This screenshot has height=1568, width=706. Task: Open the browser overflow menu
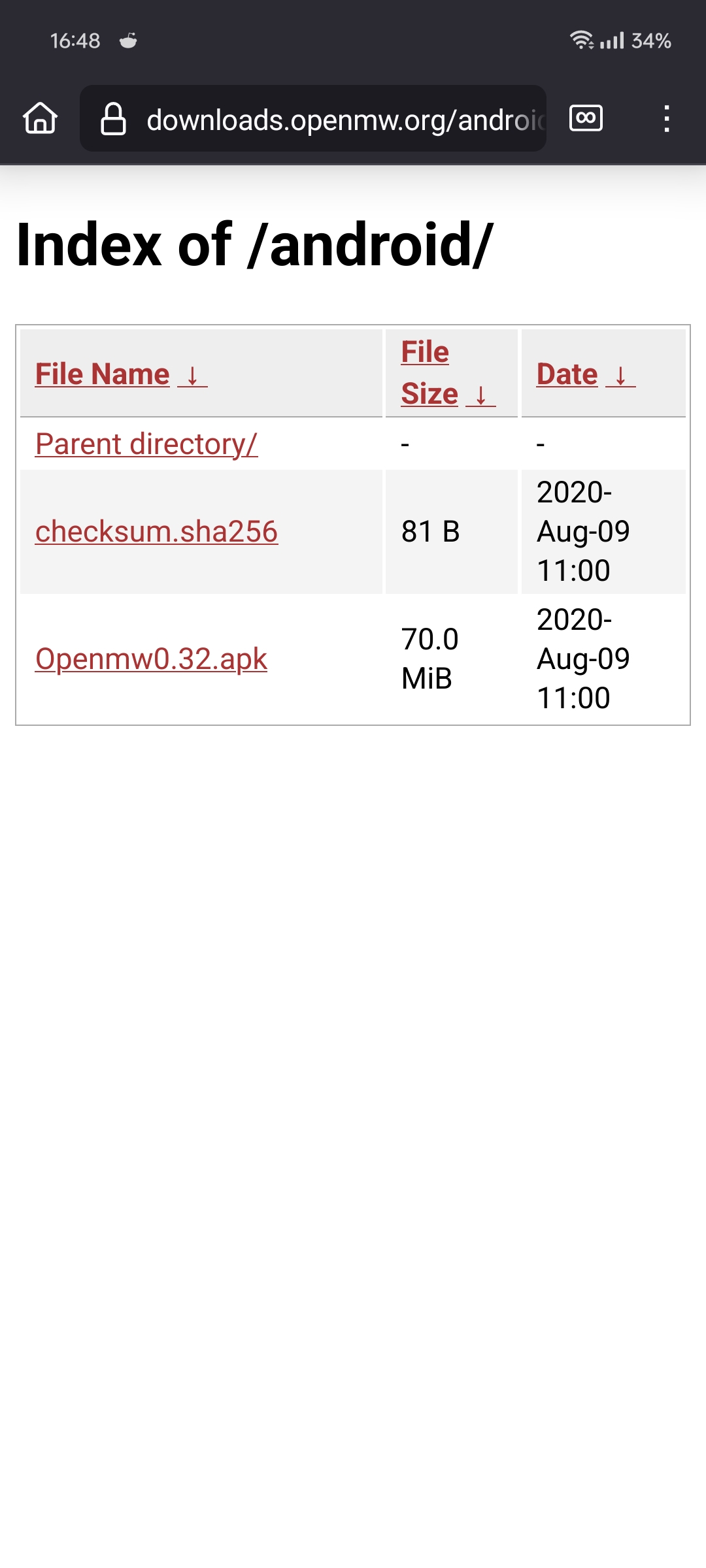pos(666,119)
